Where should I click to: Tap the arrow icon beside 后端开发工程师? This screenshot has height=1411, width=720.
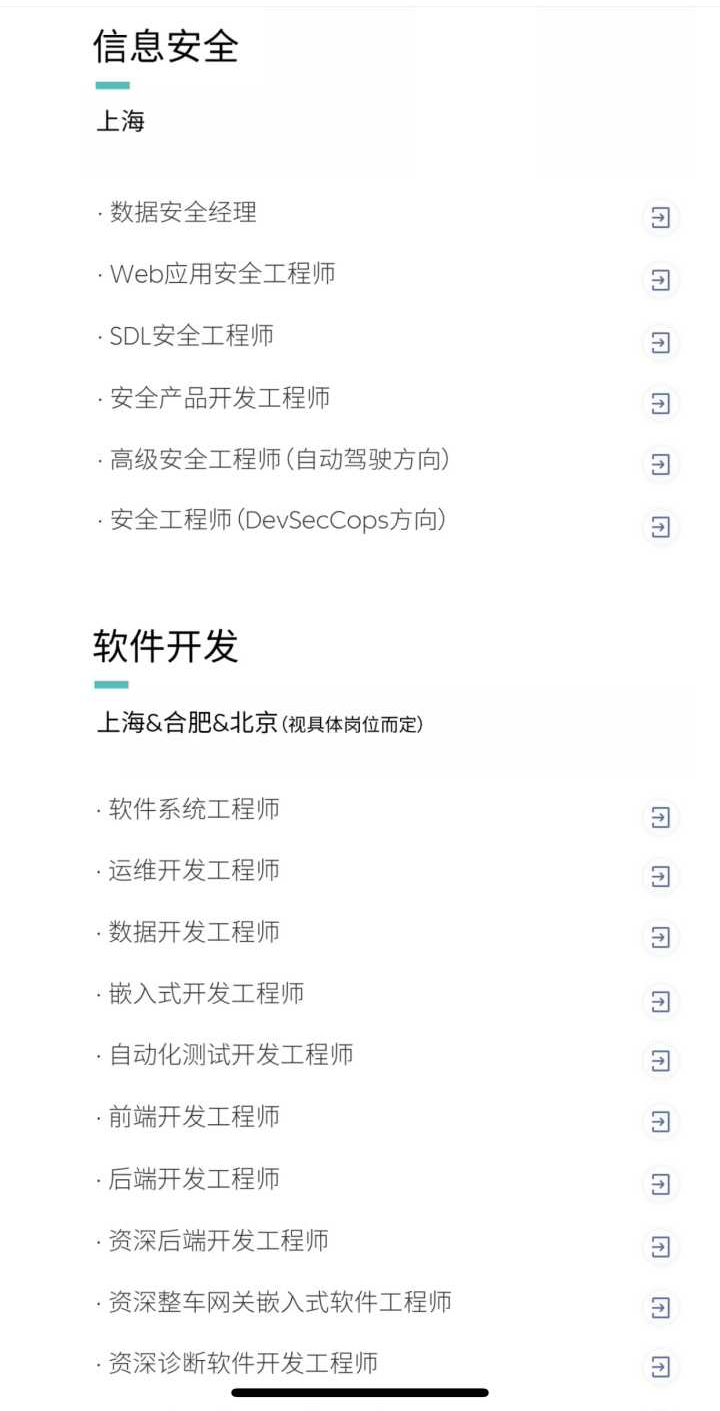point(660,1184)
